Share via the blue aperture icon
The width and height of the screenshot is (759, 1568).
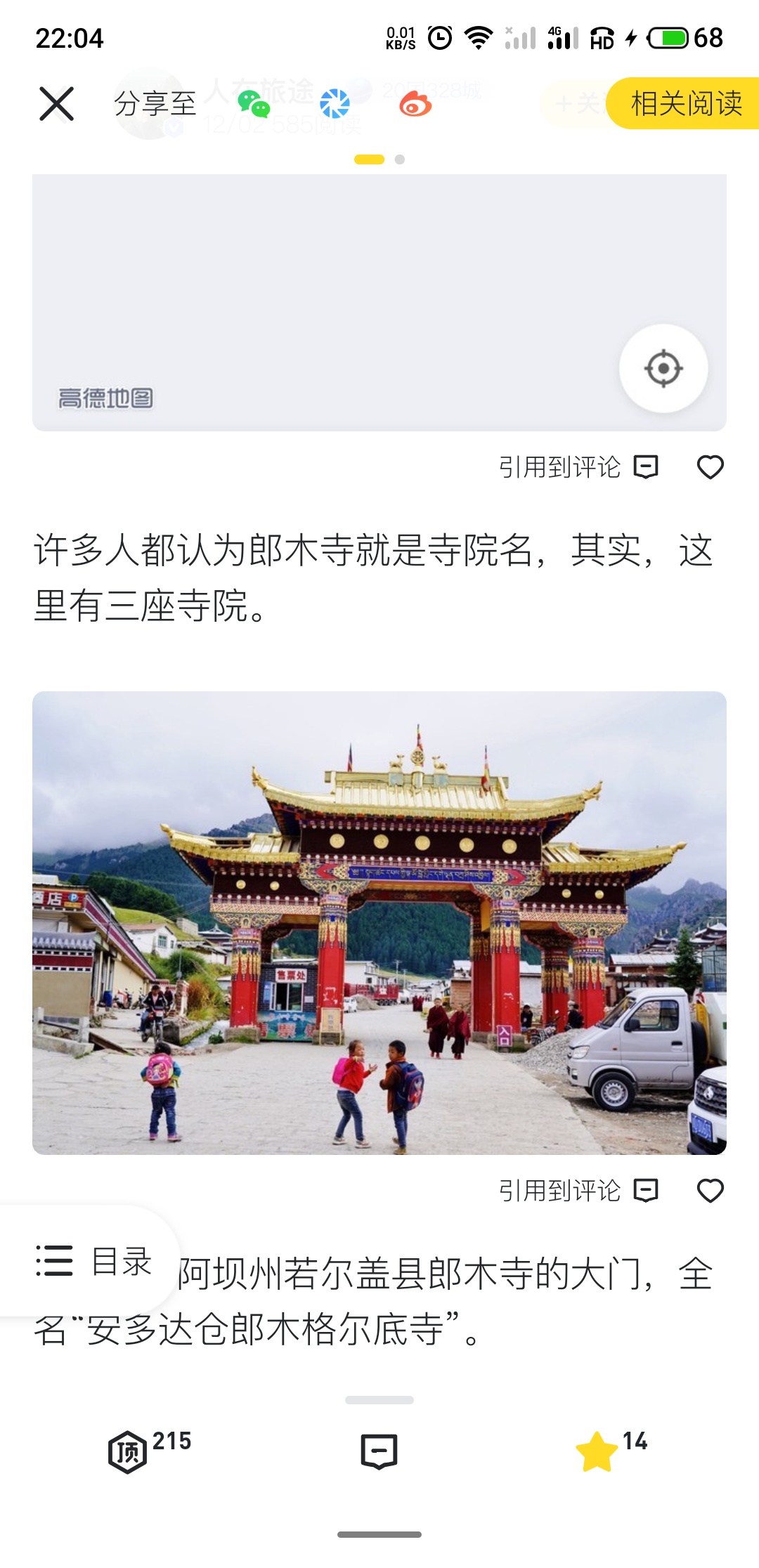pyautogui.click(x=335, y=105)
